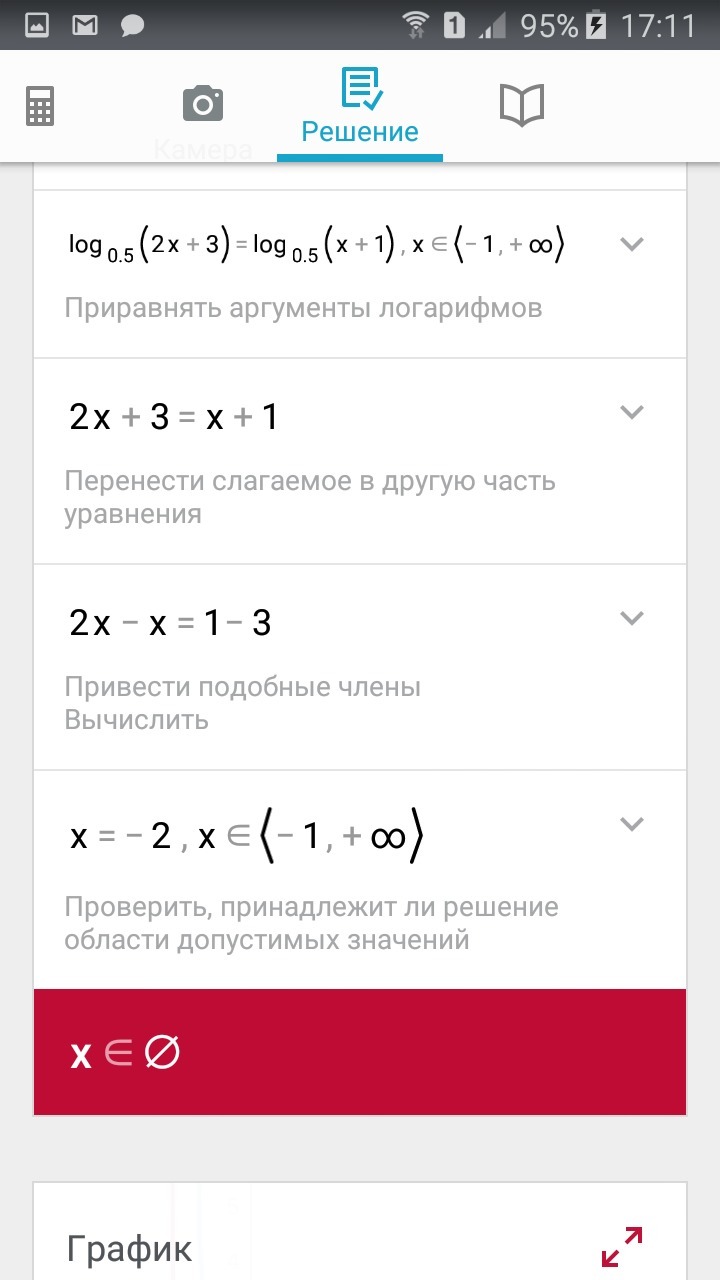Expand the step with 2x − x = 1 − 3
Image resolution: width=720 pixels, height=1280 pixels.
coord(631,618)
